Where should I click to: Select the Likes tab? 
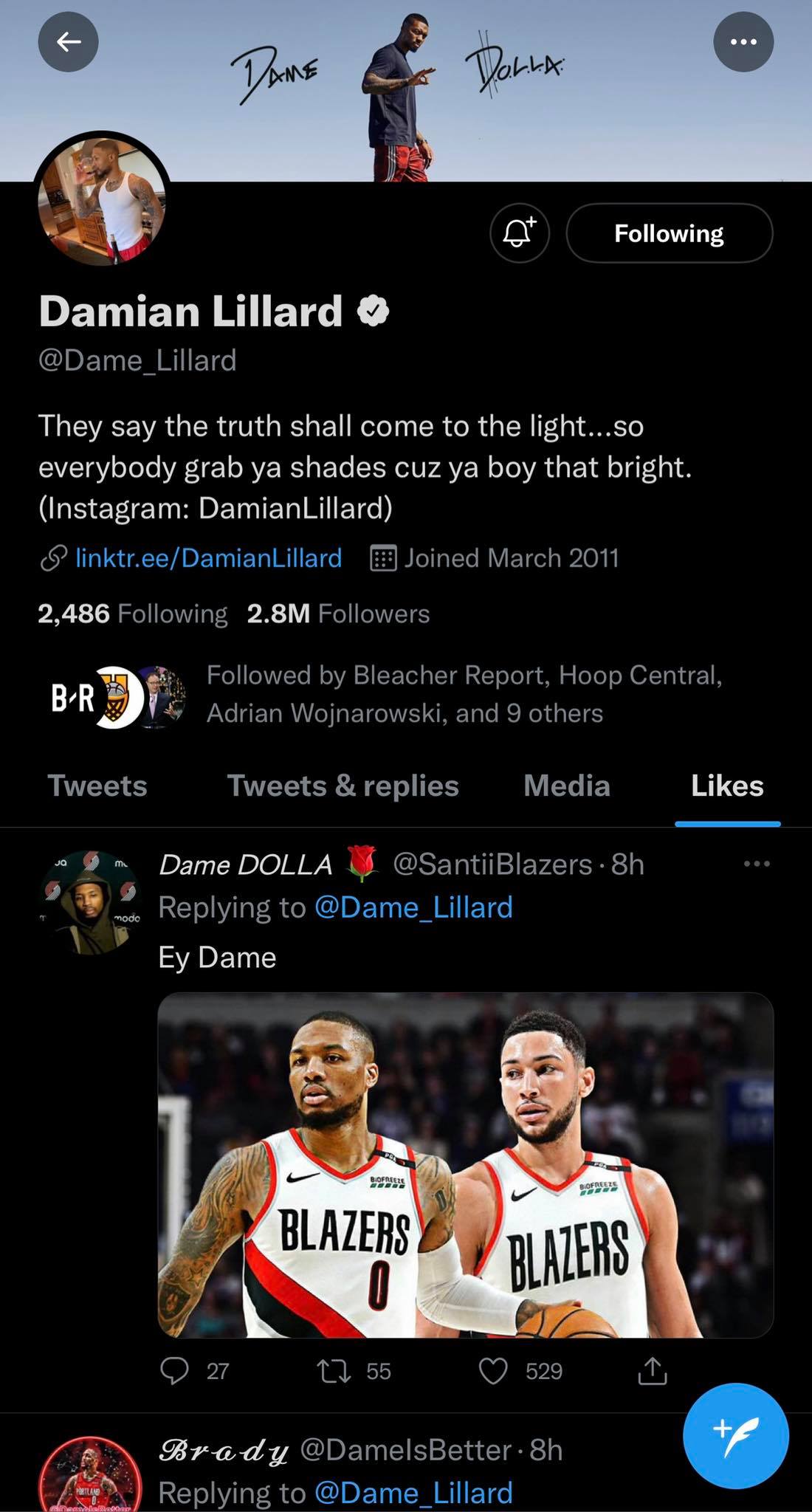727,786
